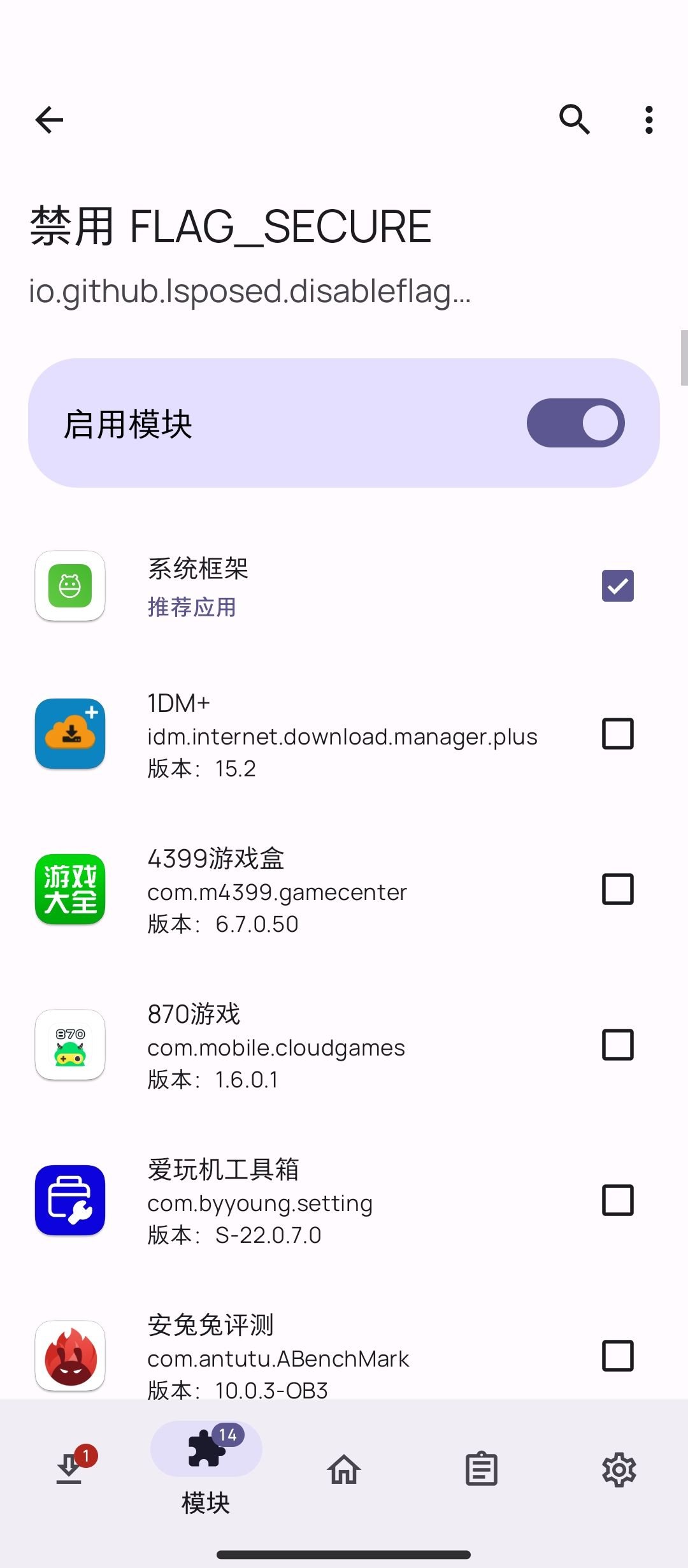Select the 安兔兔评测 app icon
The height and width of the screenshot is (1568, 688).
(69, 1356)
